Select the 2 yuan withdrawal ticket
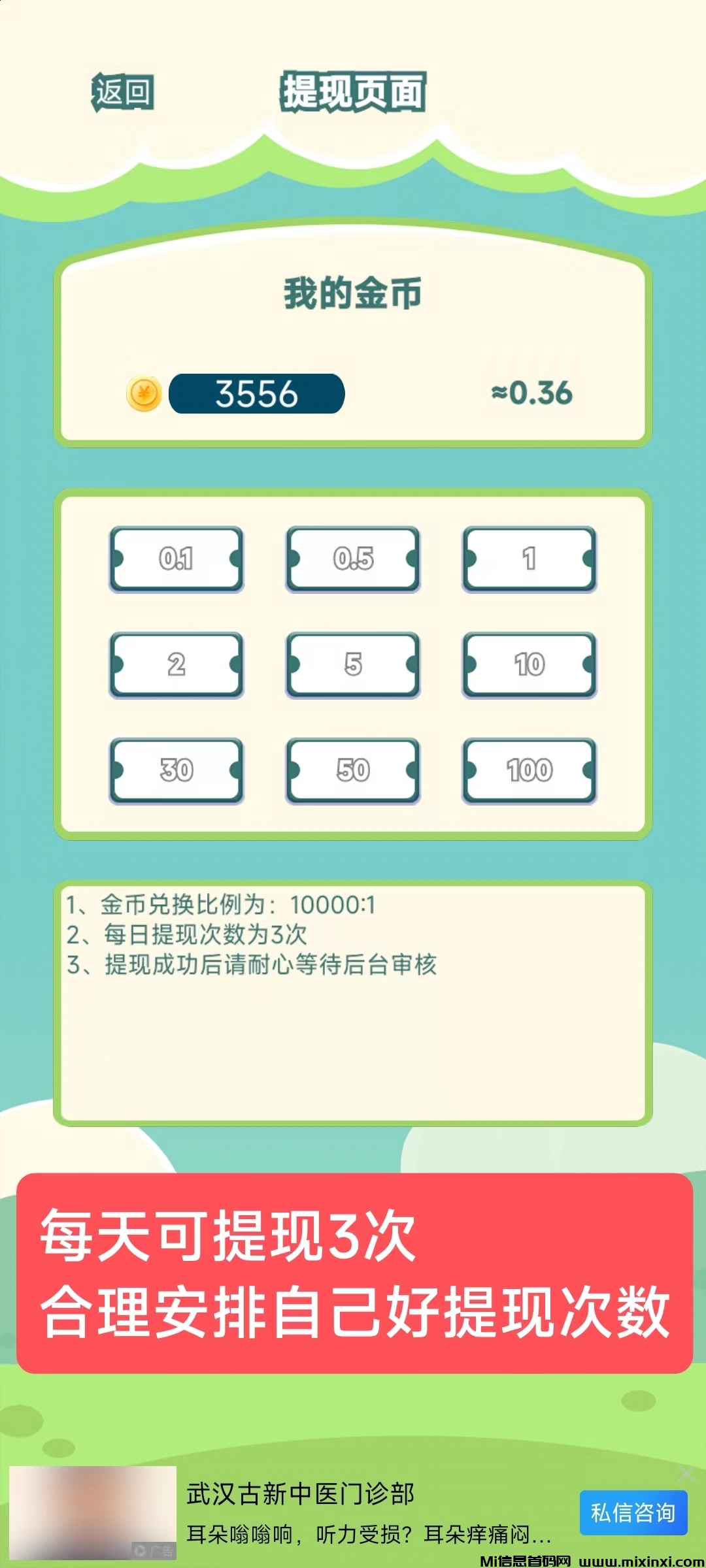Screen dimensions: 706x1568 pyautogui.click(x=176, y=664)
